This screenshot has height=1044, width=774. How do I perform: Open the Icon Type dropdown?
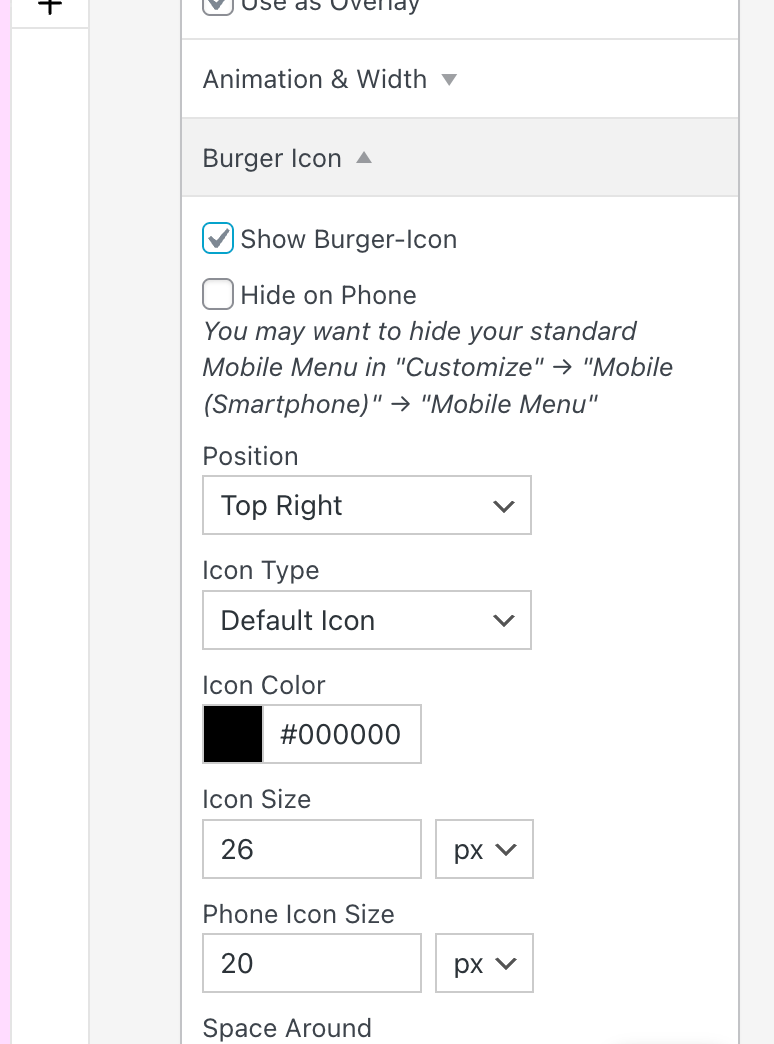pos(366,620)
